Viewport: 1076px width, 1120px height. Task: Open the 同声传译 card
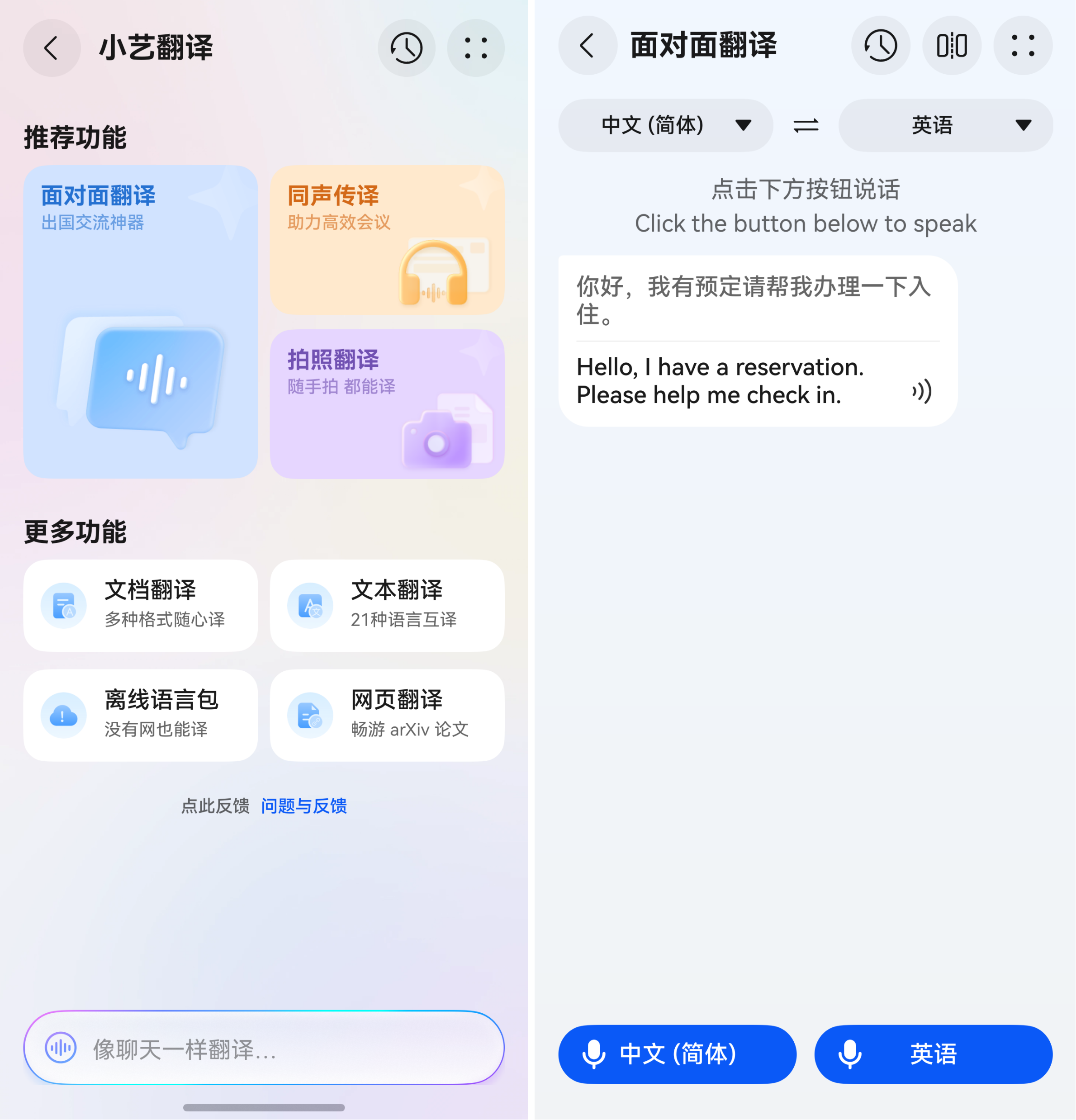pos(387,240)
